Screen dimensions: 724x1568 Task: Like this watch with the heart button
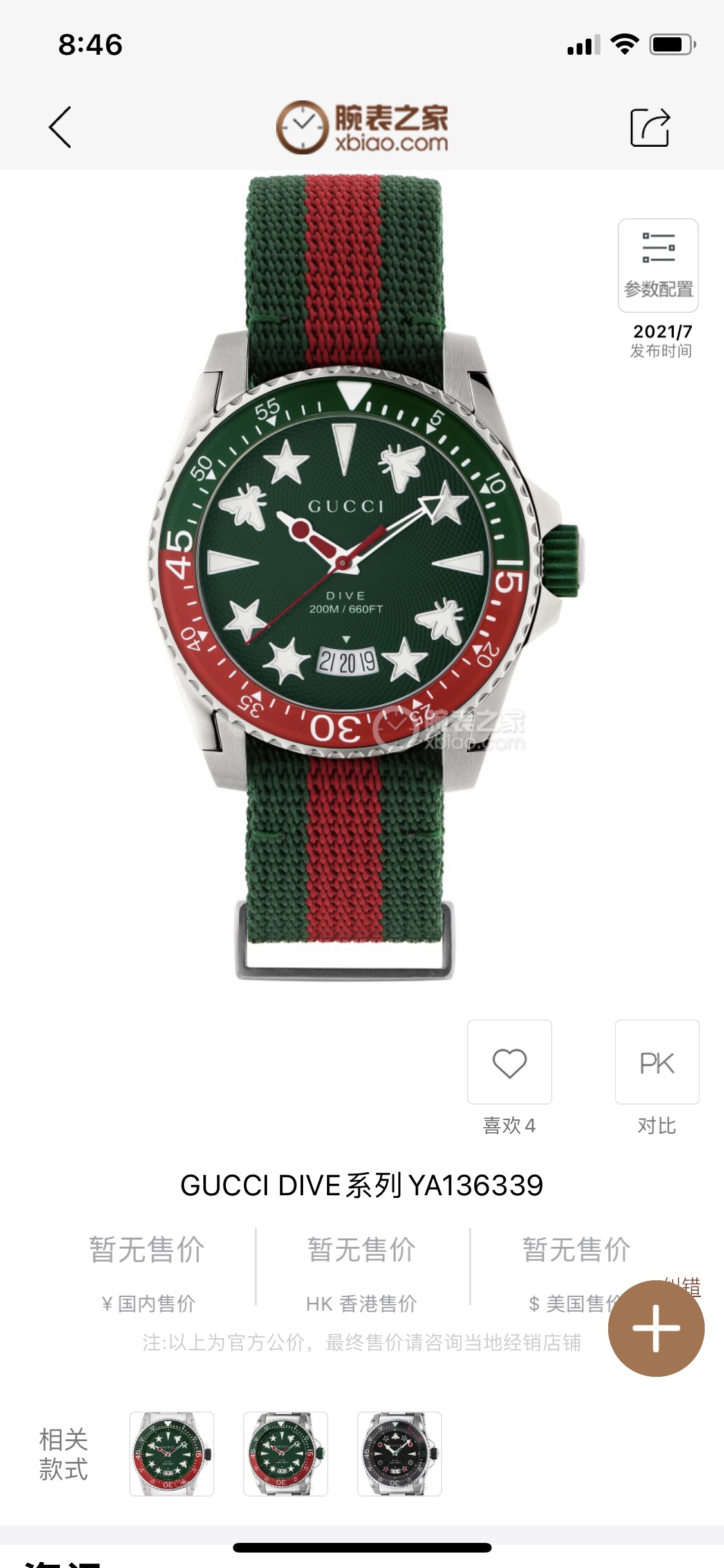(x=509, y=1062)
